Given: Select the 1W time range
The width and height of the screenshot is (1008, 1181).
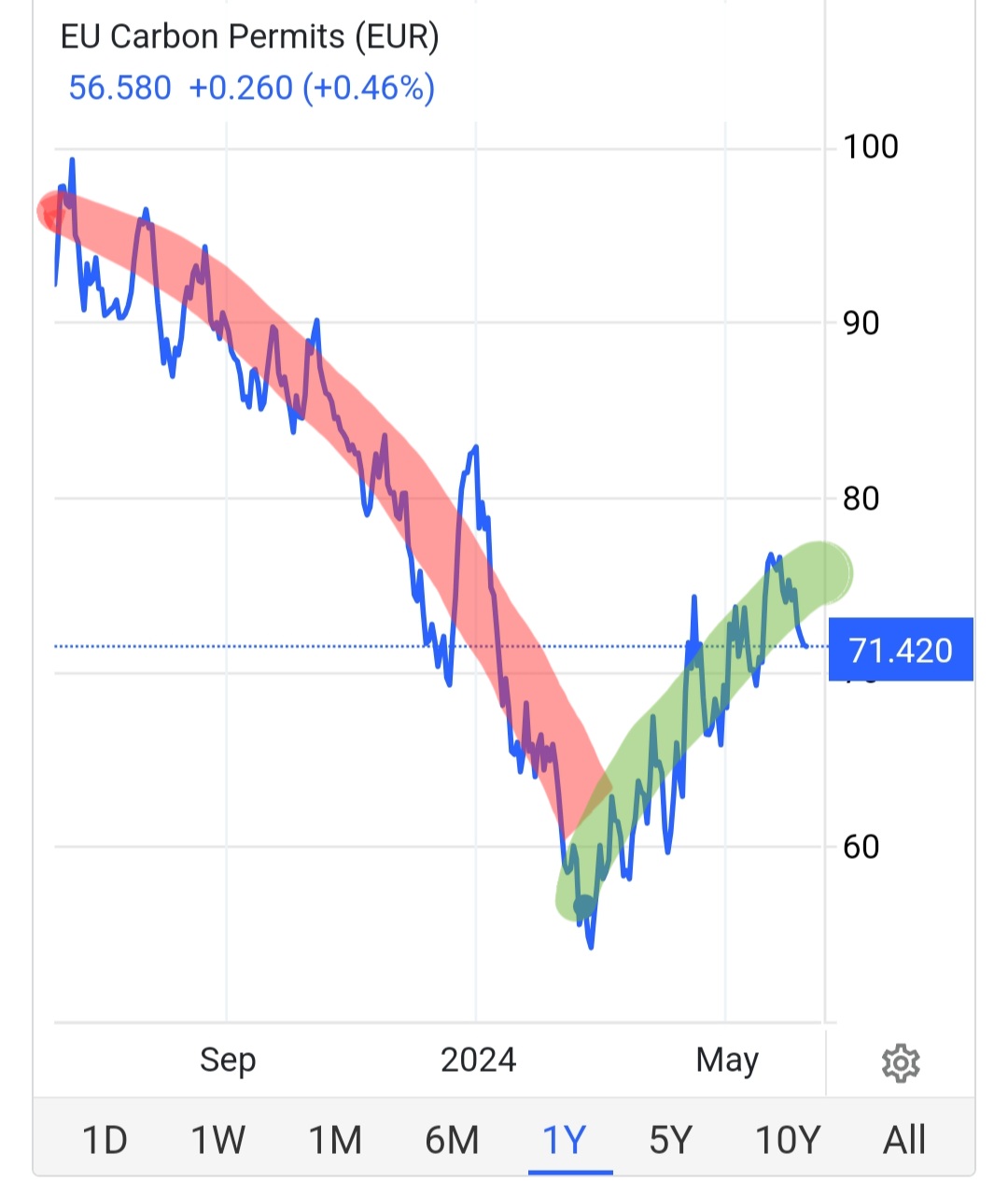Looking at the screenshot, I should (217, 1140).
